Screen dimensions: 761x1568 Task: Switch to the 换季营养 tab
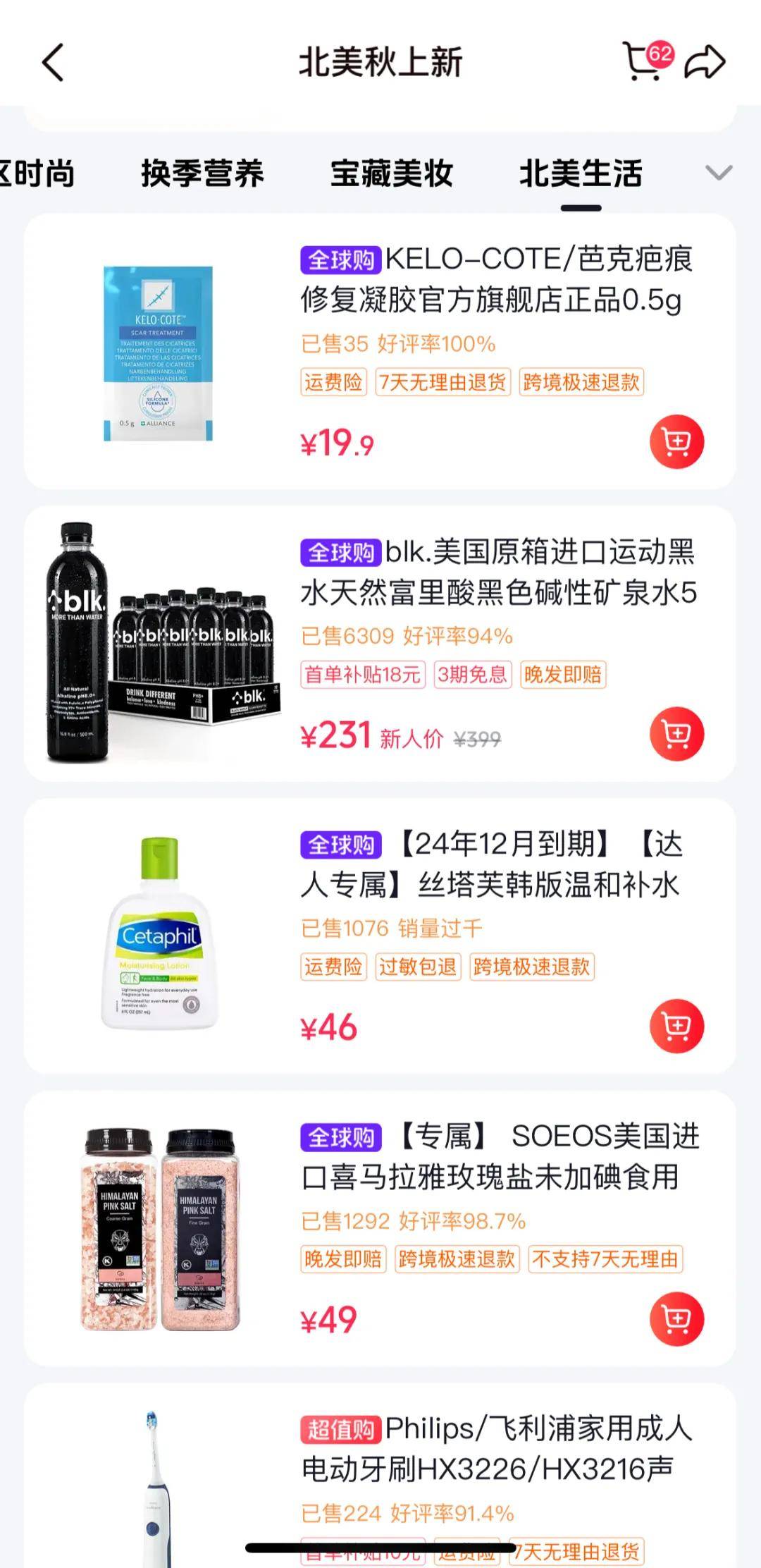click(x=202, y=173)
